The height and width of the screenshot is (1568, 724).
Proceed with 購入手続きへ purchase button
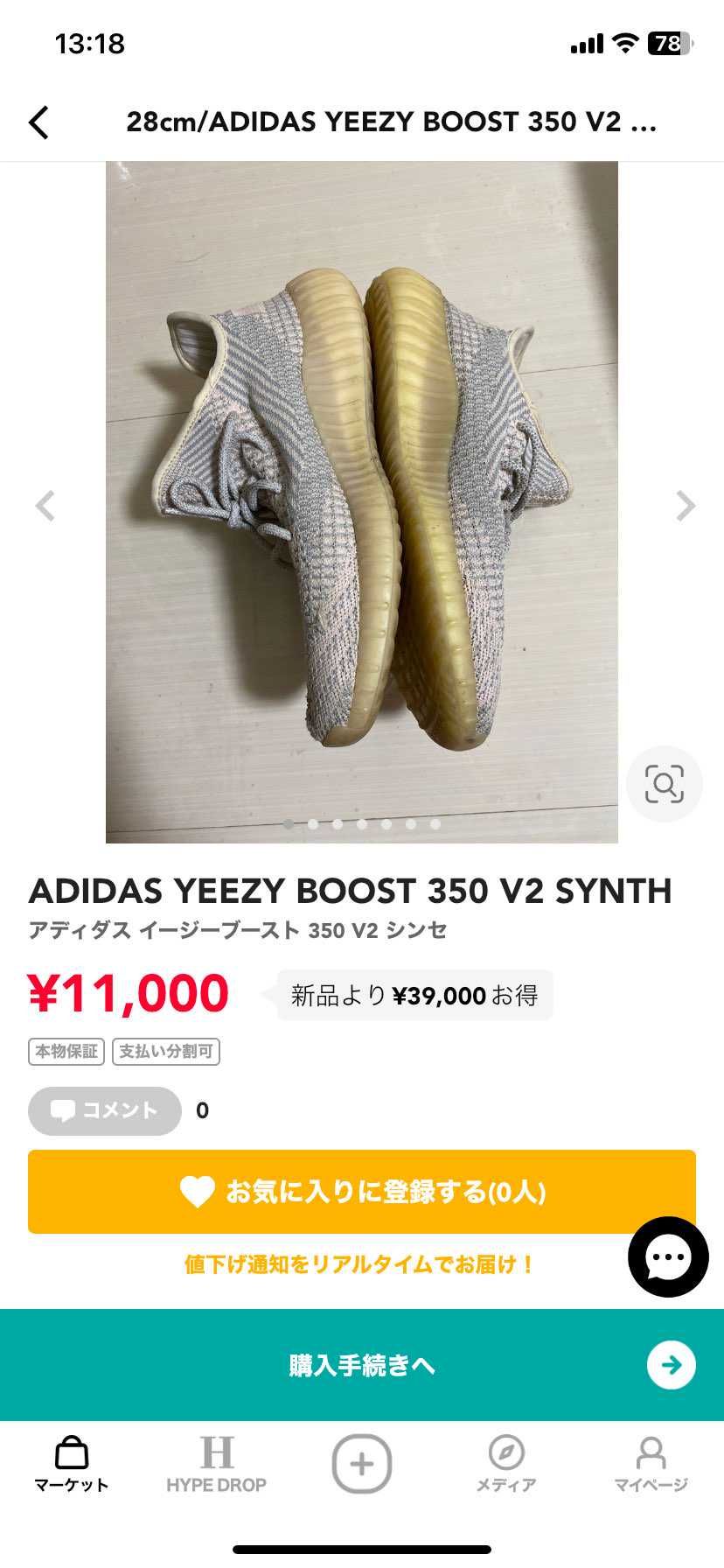point(362,1364)
